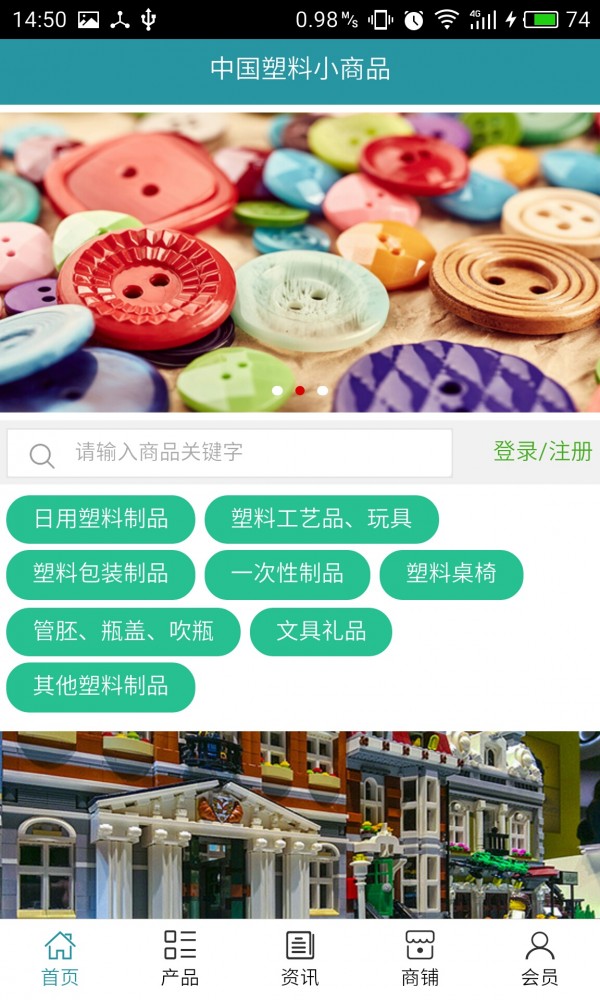Open the Lego building banner image

[x=300, y=825]
